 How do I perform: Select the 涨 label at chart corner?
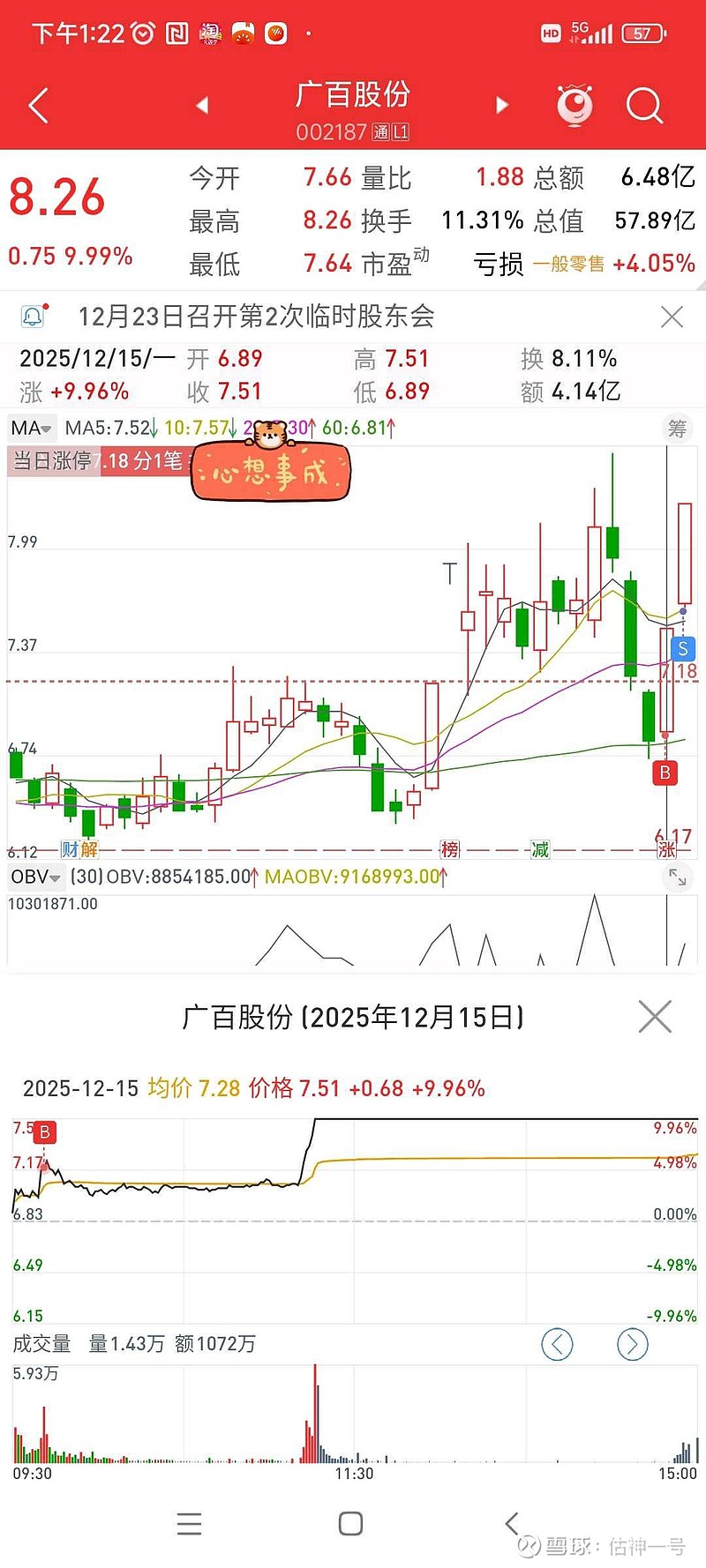[668, 847]
